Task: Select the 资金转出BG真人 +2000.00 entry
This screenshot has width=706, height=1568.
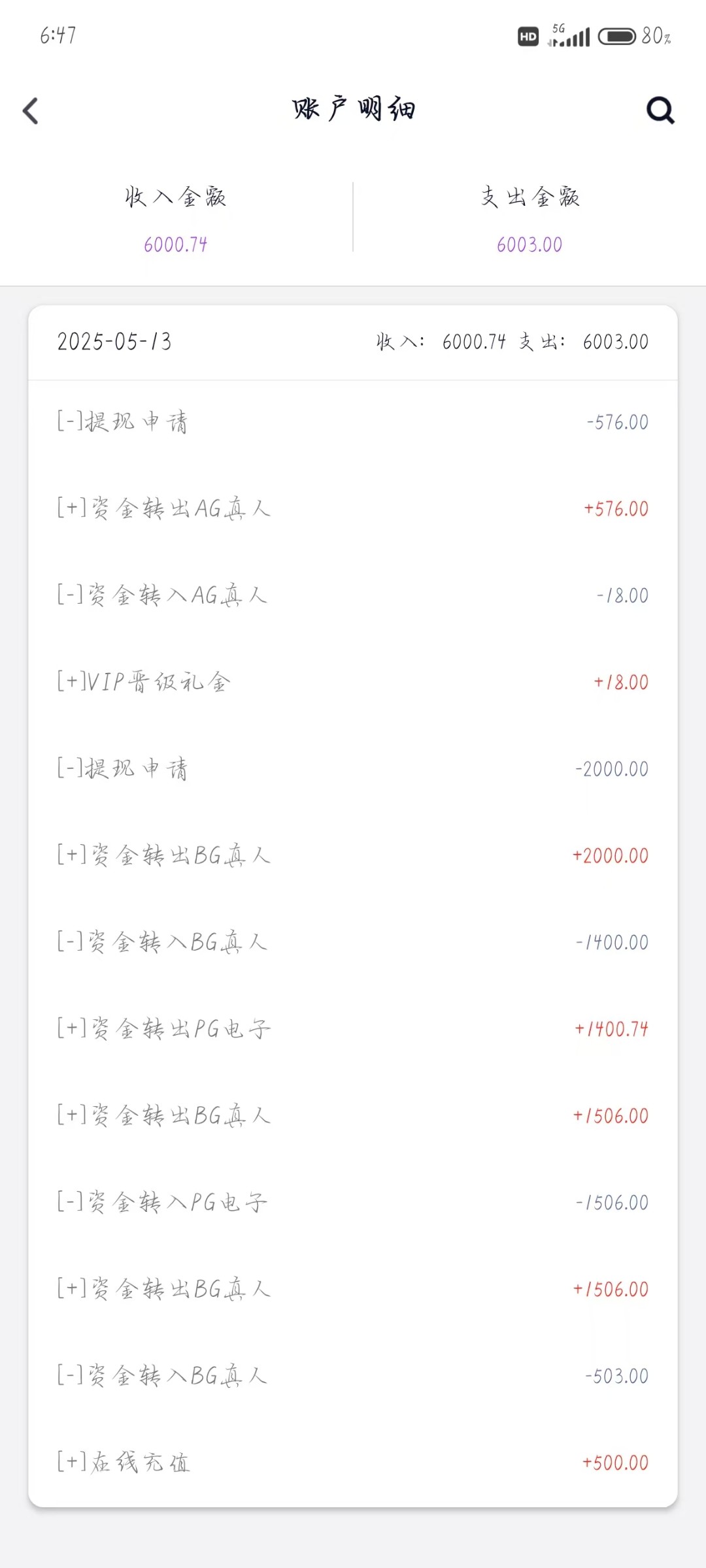Action: pos(353,855)
